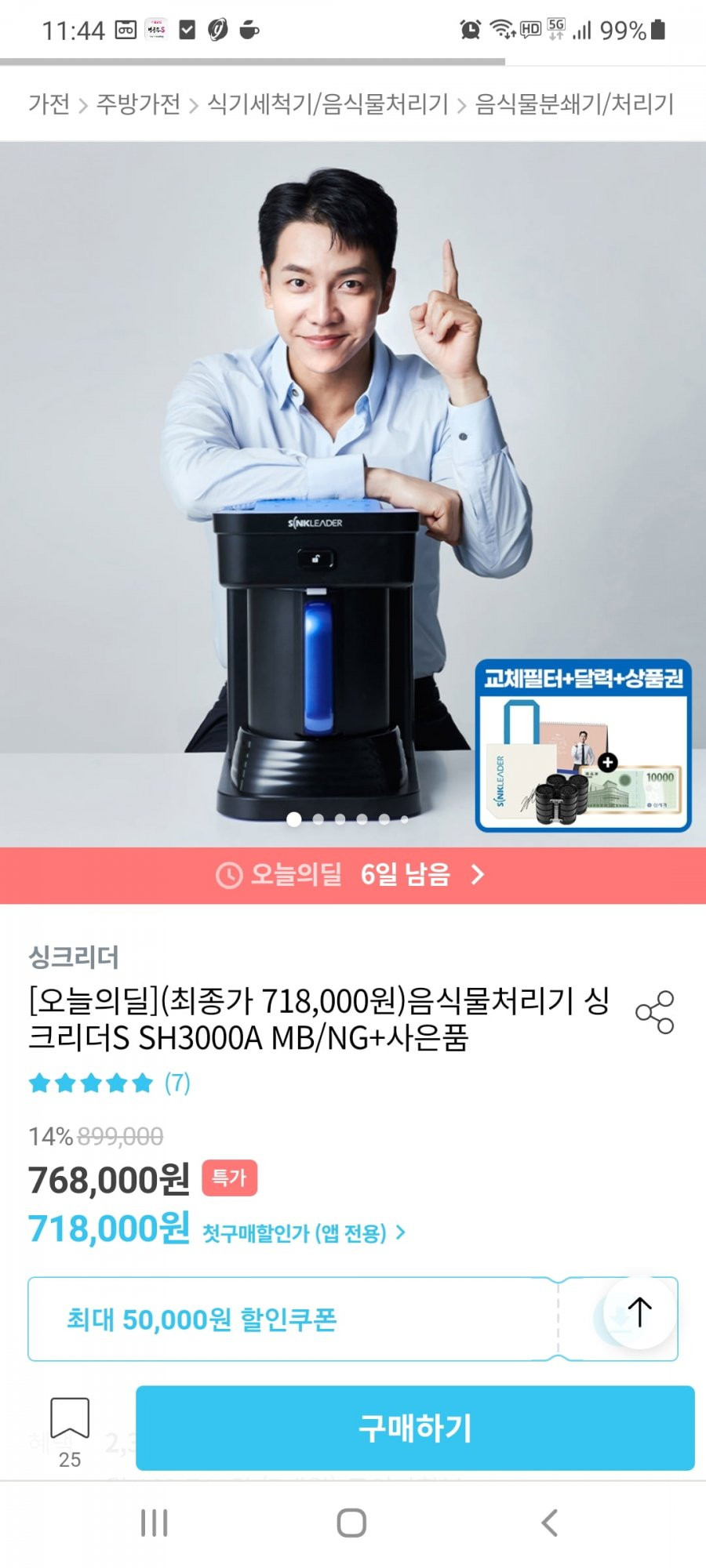Jump back to top with arrow button
706x1568 pixels.
pyautogui.click(x=639, y=1312)
